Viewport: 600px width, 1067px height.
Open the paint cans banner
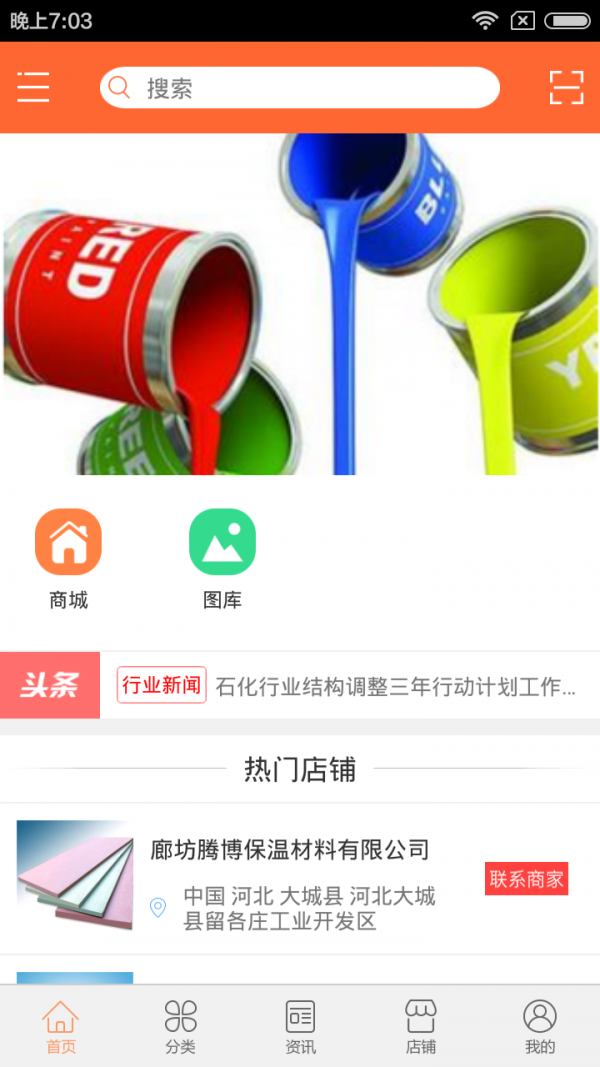(300, 304)
